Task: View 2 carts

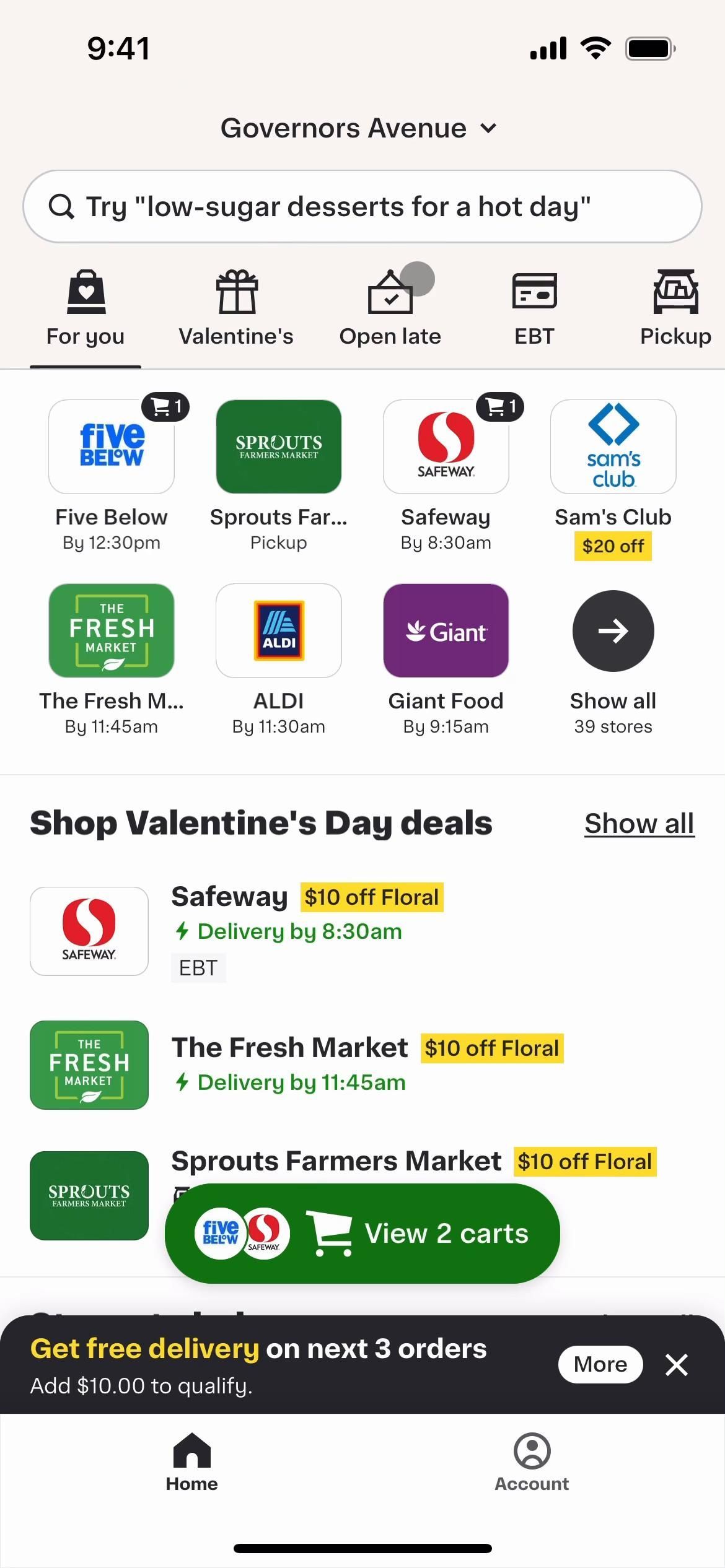Action: tap(362, 1234)
